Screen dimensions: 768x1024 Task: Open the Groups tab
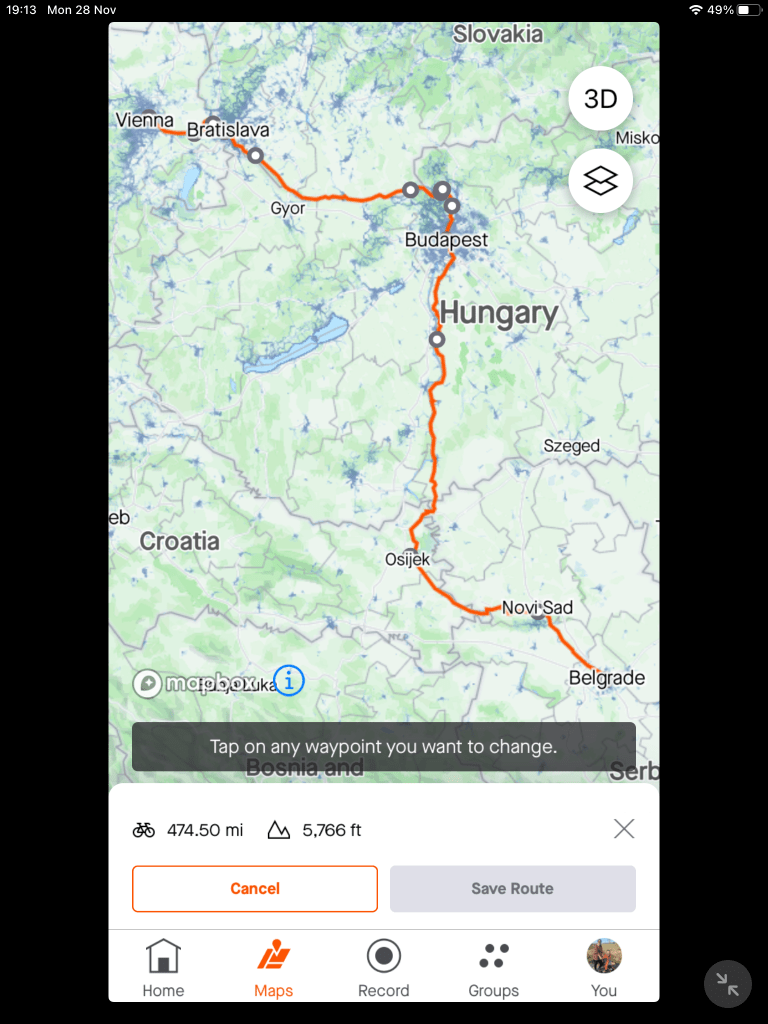(493, 968)
